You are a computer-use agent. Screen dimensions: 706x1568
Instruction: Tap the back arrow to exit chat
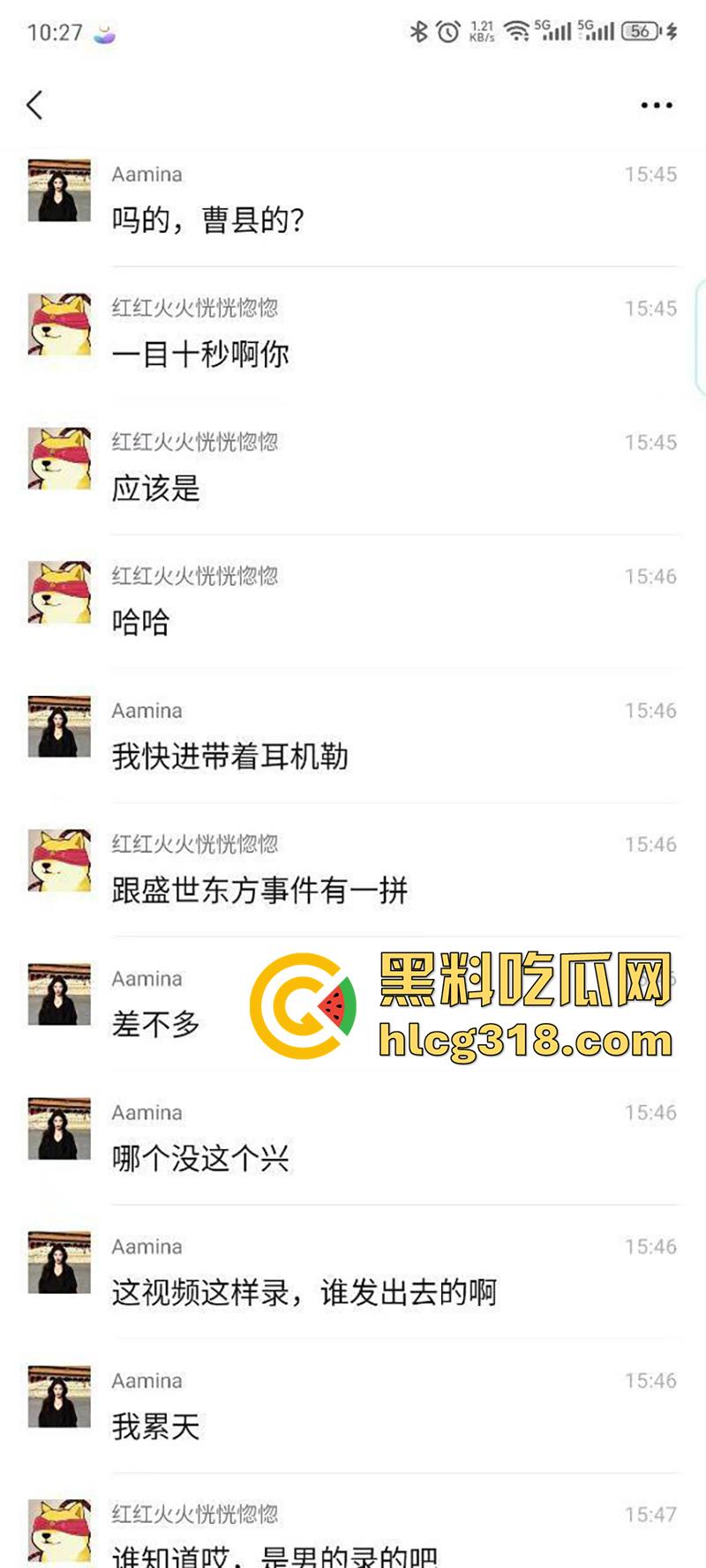pyautogui.click(x=35, y=104)
